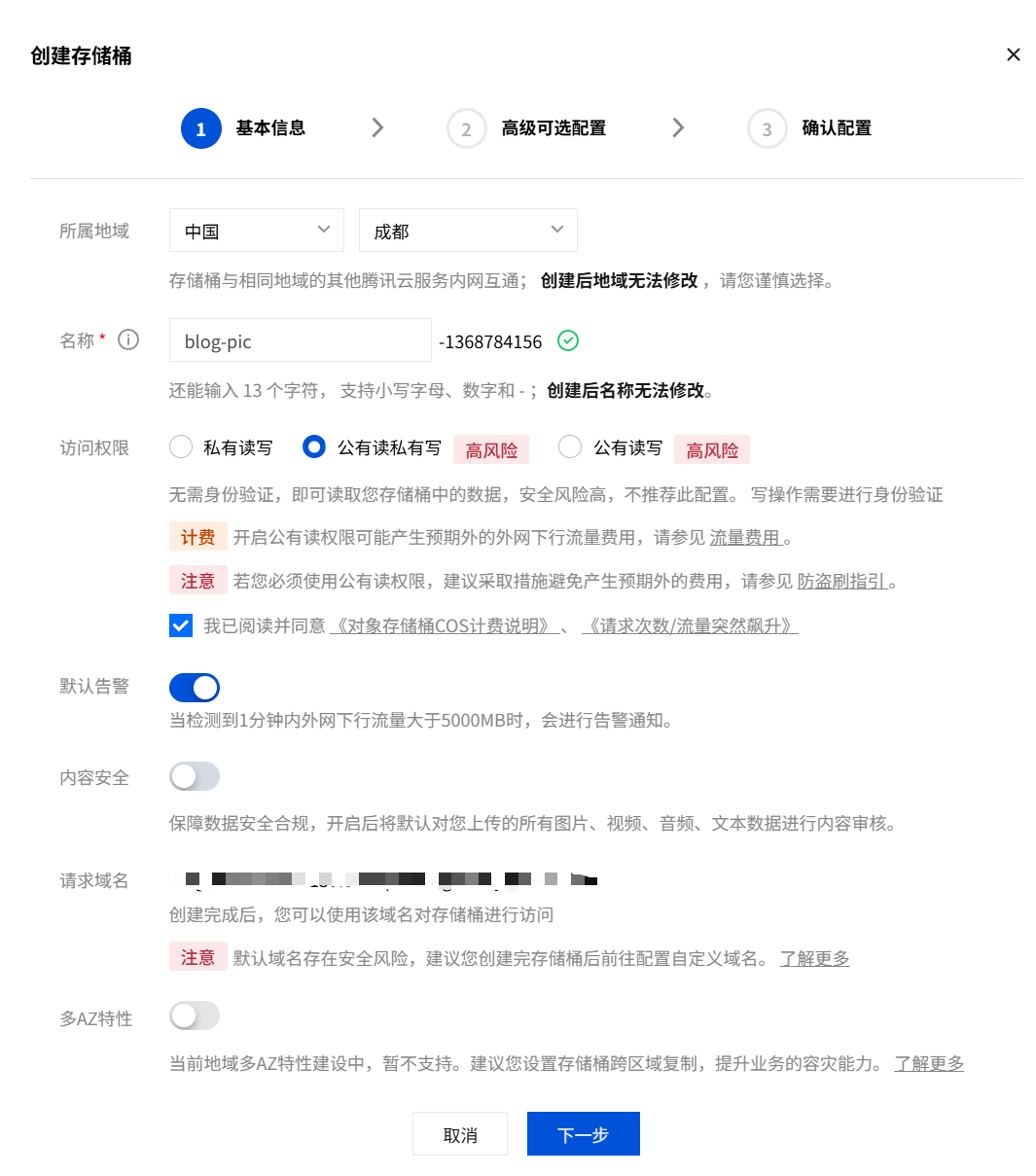
Task: Toggle the 多AZ特性 switch
Action: pos(195,1016)
